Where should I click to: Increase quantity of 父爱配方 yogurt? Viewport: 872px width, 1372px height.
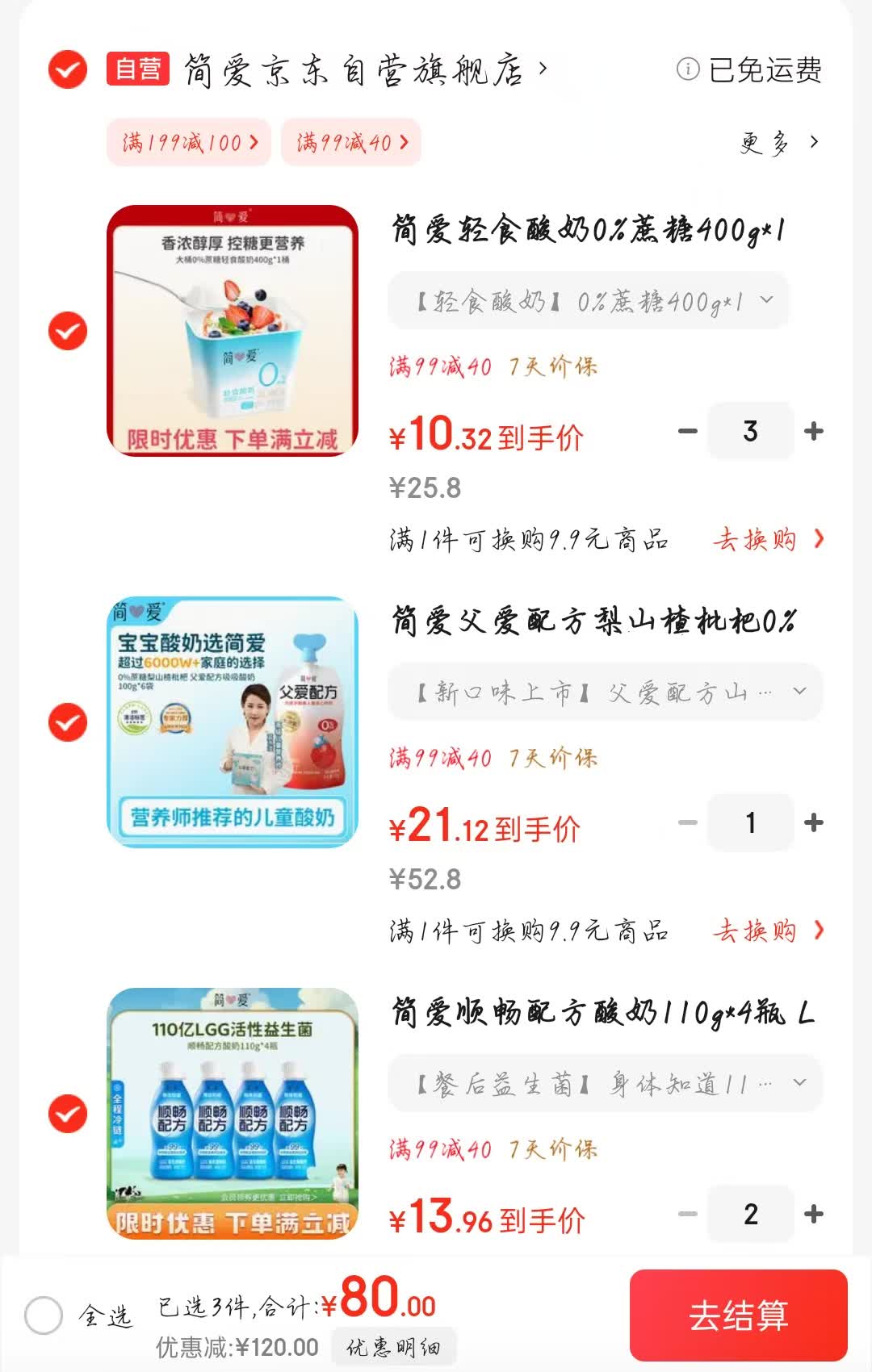[812, 822]
